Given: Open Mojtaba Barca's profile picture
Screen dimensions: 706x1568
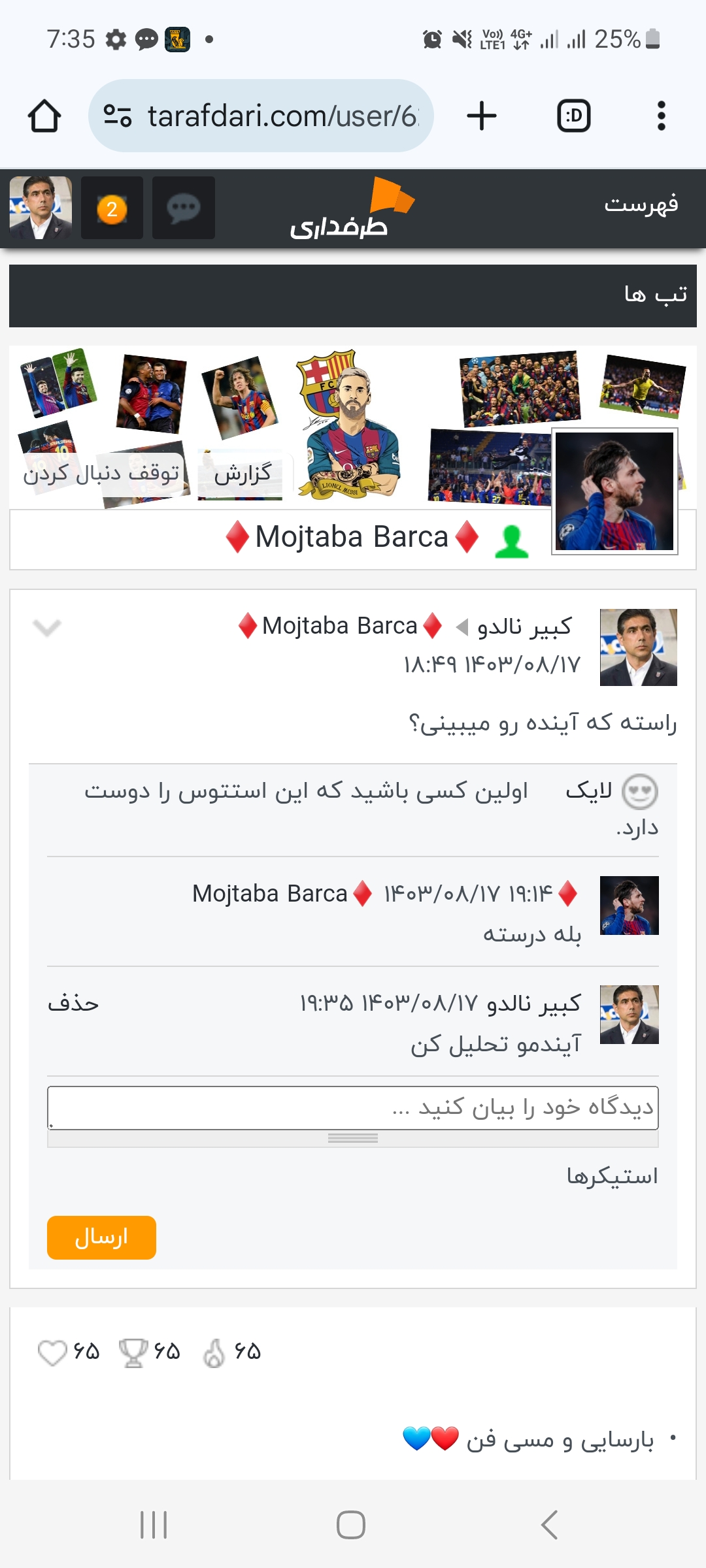Looking at the screenshot, I should point(614,491).
